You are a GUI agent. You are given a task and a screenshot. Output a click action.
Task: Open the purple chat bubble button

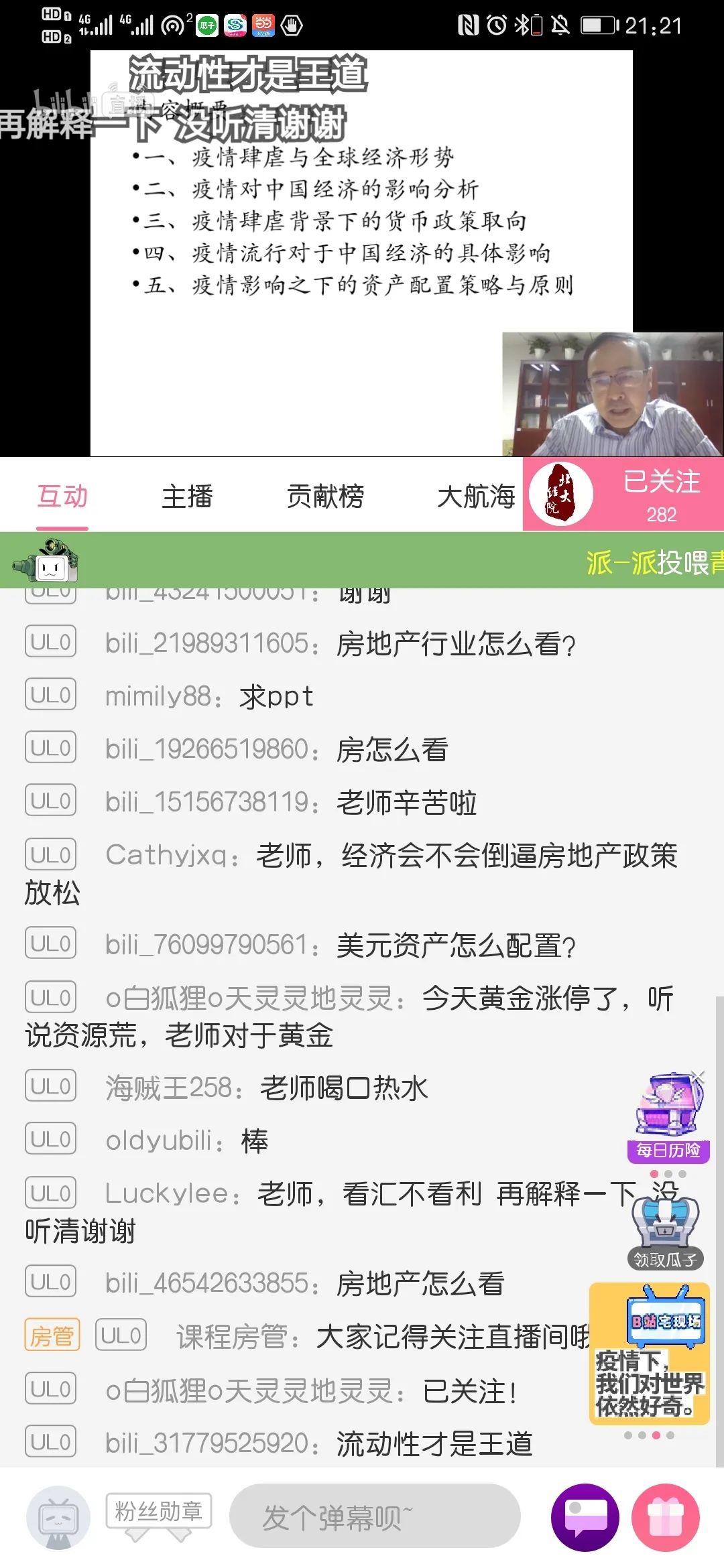585,1517
